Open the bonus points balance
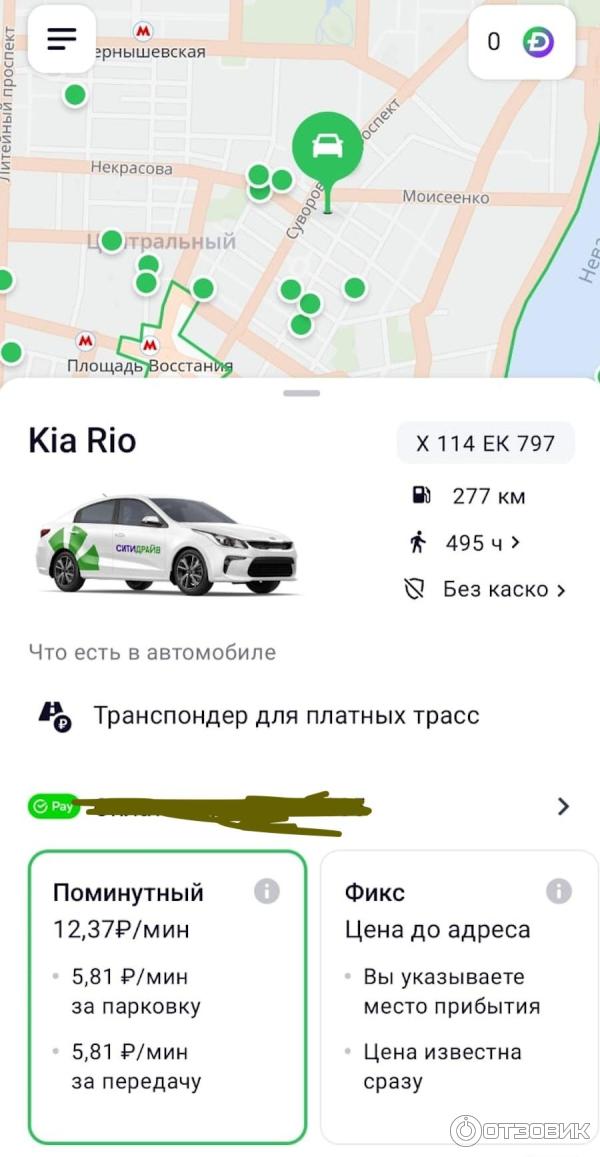600x1157 pixels. pos(521,42)
